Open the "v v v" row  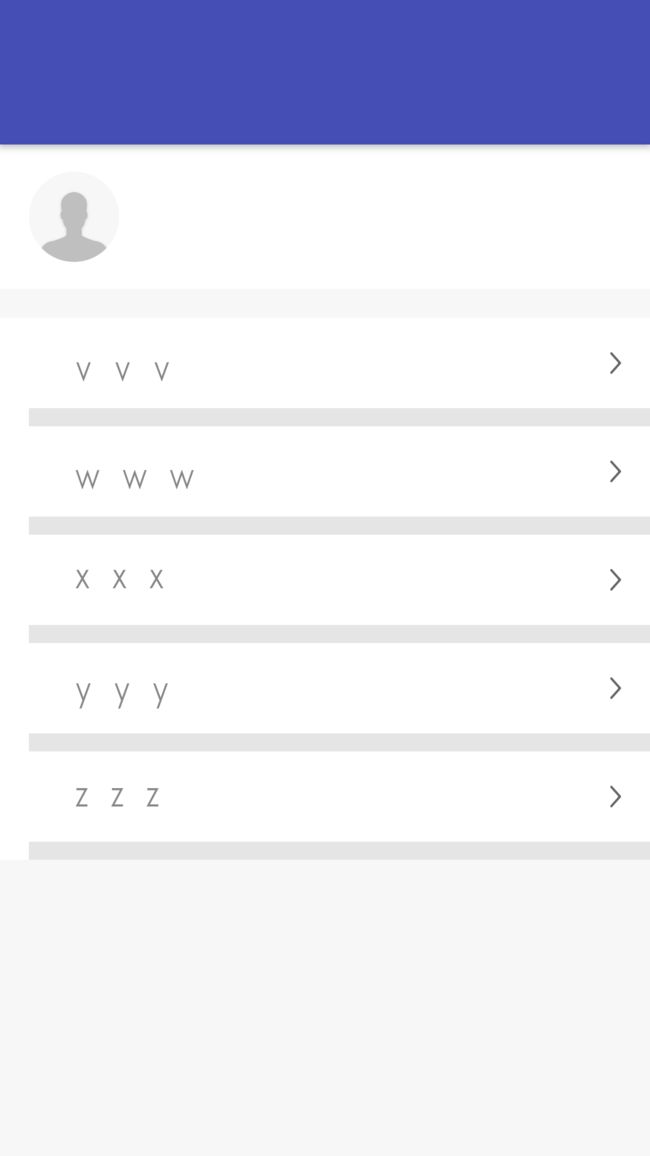pyautogui.click(x=325, y=363)
